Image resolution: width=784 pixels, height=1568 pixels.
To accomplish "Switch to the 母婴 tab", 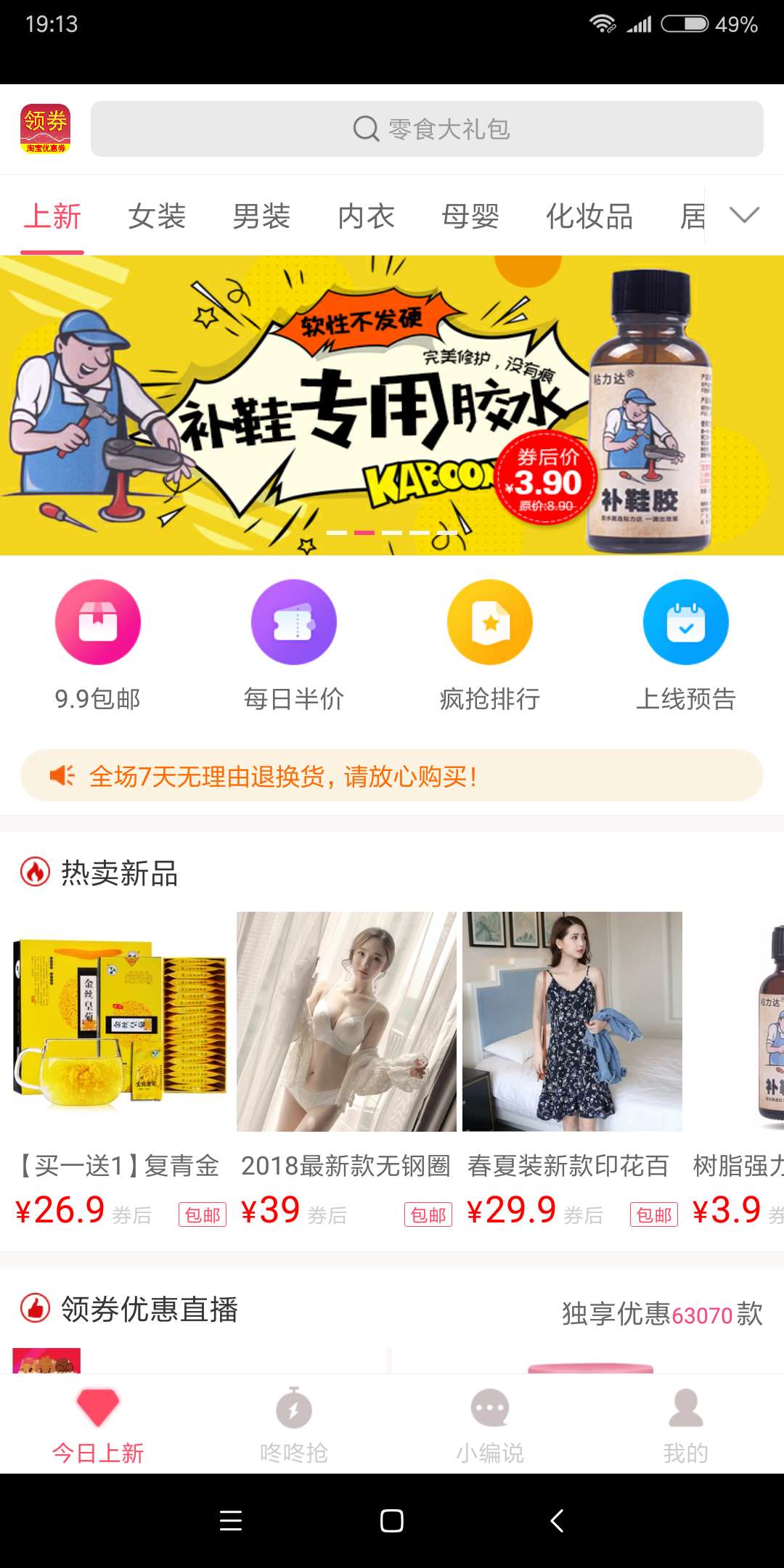I will click(x=470, y=216).
